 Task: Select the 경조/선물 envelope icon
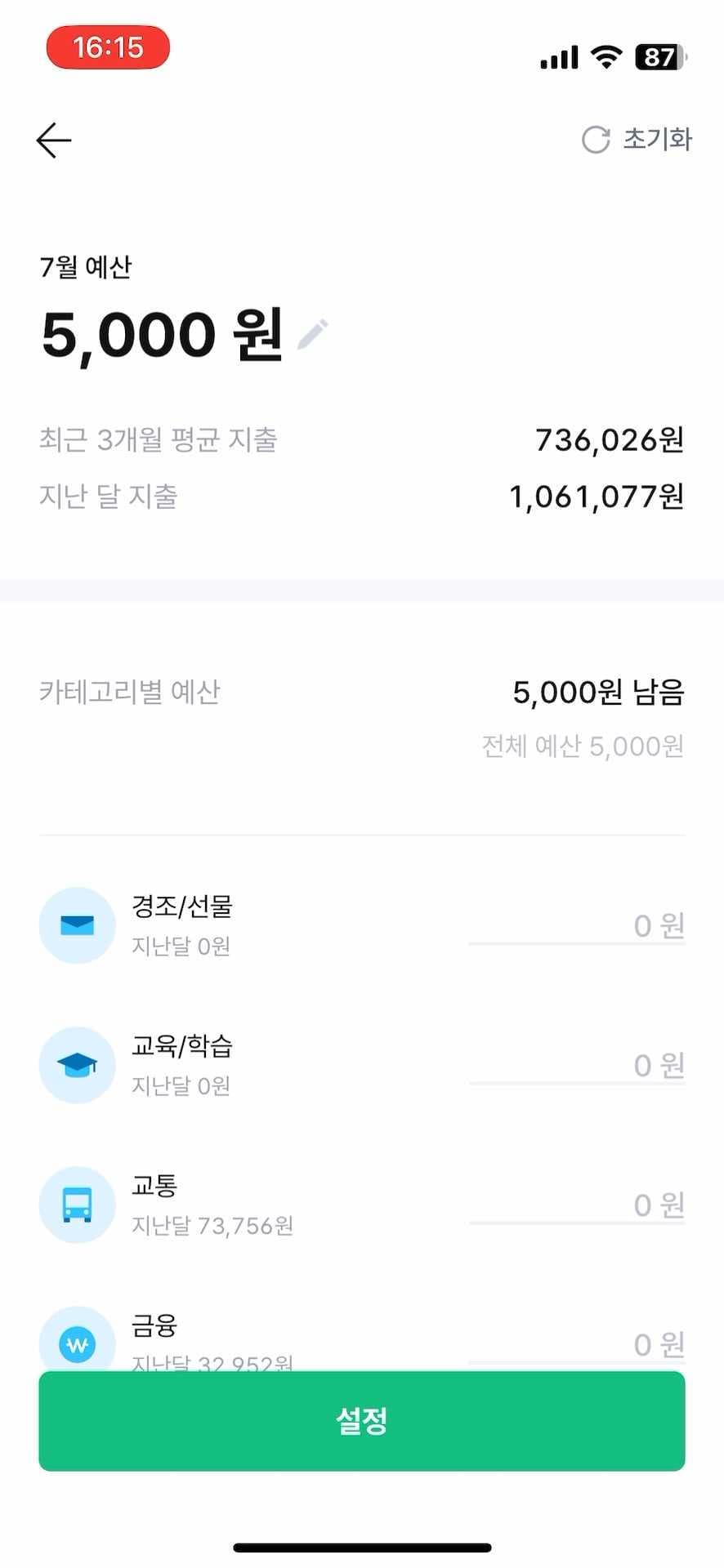pyautogui.click(x=77, y=925)
